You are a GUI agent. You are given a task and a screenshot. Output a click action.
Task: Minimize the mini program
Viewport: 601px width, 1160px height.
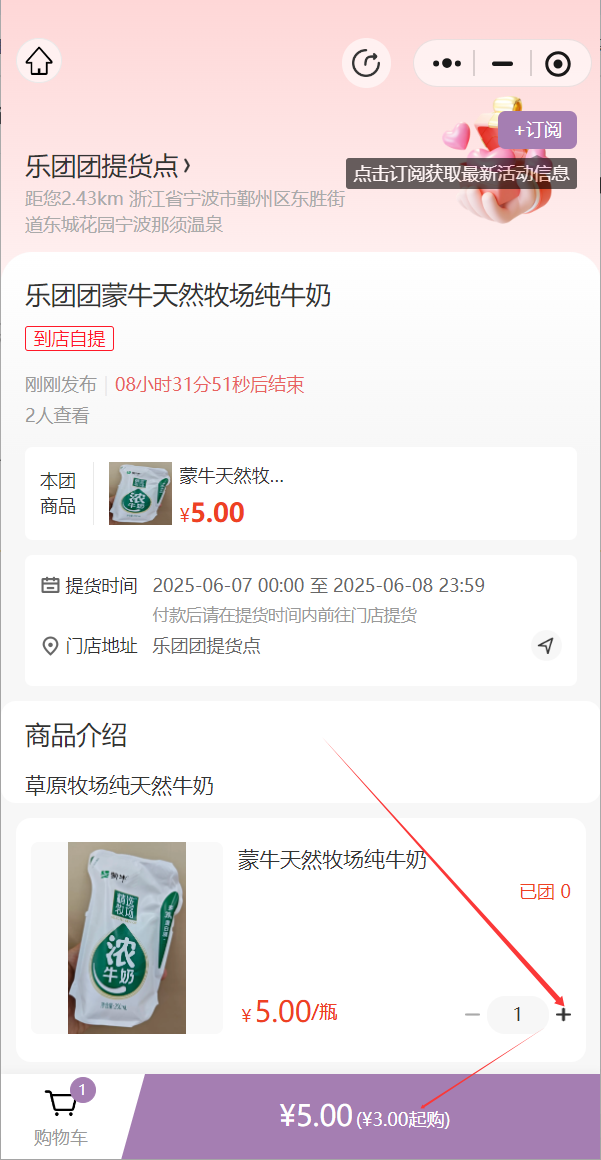(x=502, y=64)
